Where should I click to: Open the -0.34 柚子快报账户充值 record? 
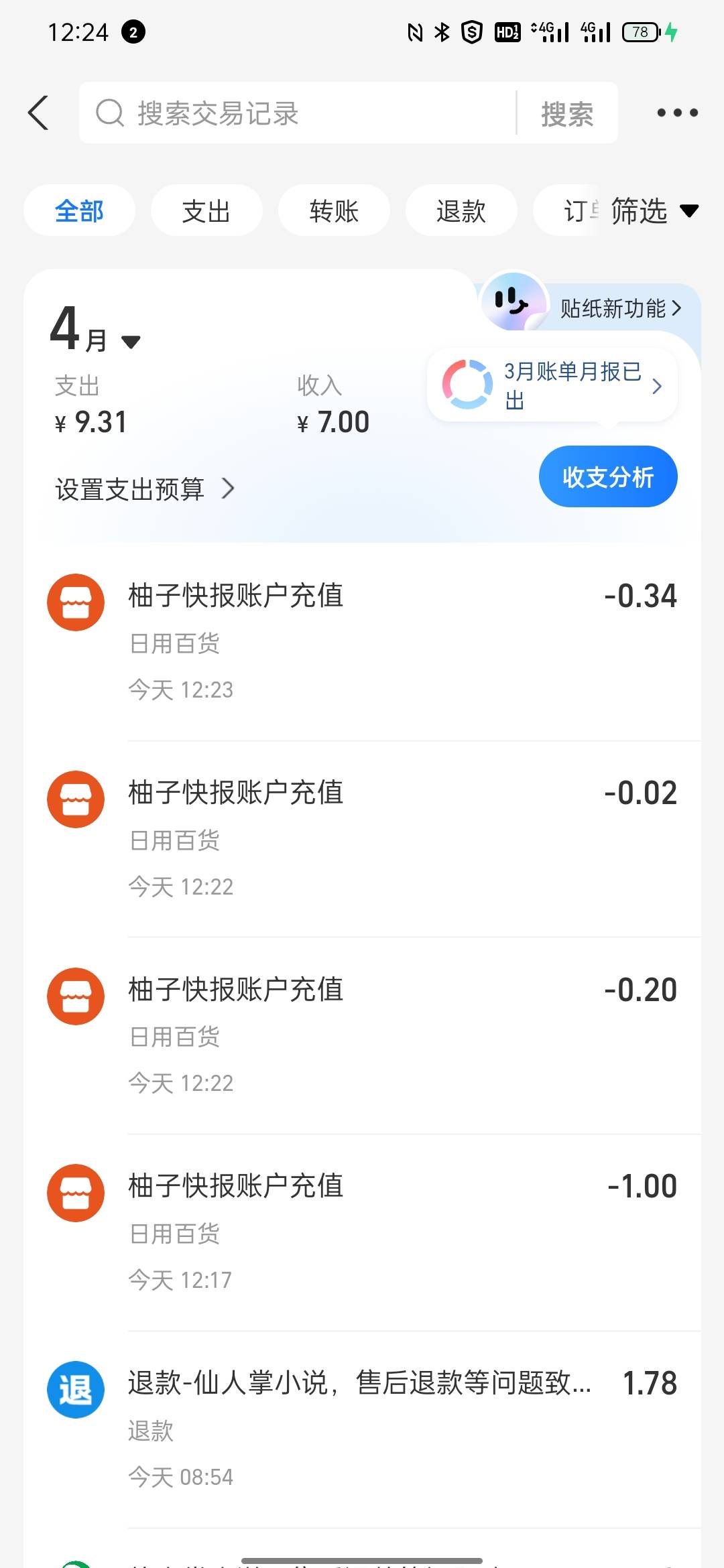(x=362, y=642)
